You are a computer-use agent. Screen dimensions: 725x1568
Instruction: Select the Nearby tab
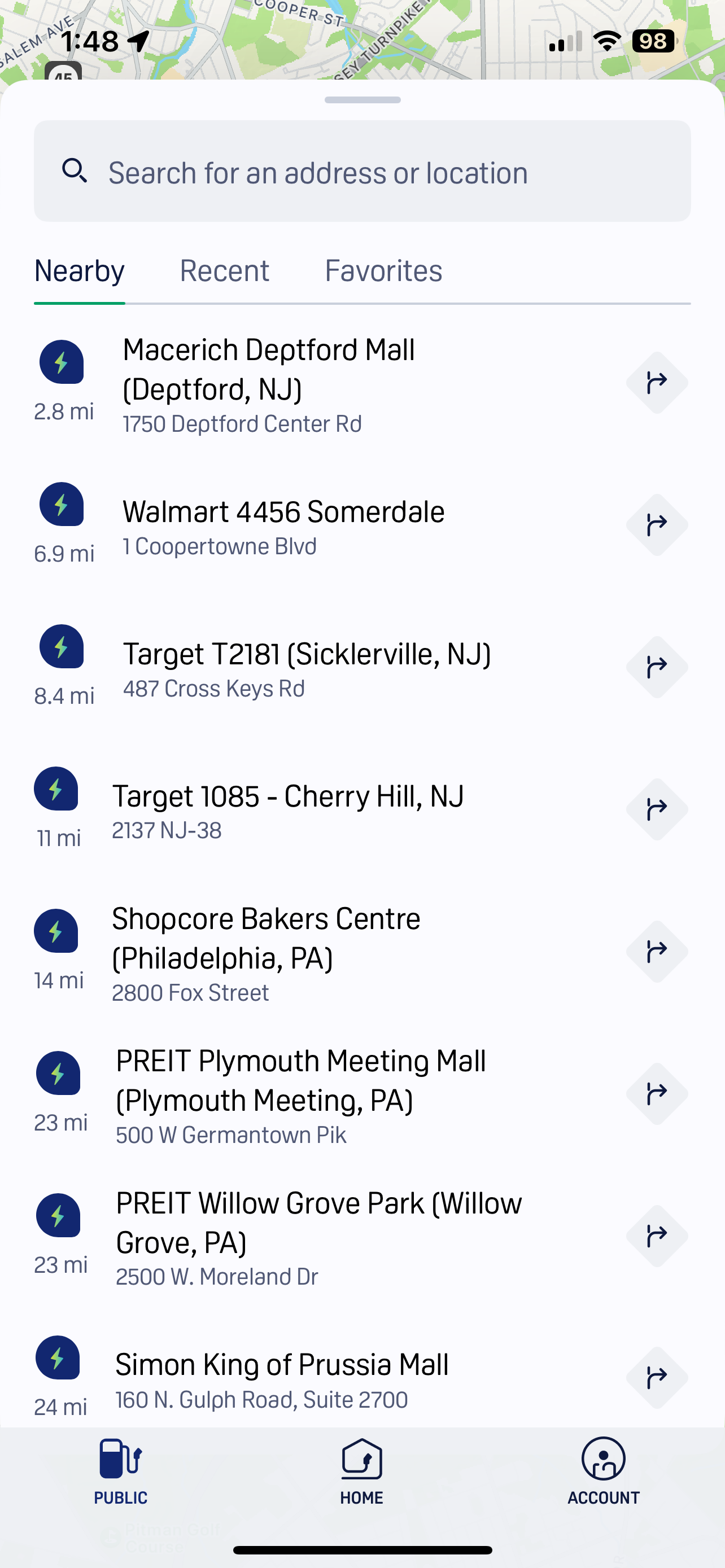coord(80,271)
